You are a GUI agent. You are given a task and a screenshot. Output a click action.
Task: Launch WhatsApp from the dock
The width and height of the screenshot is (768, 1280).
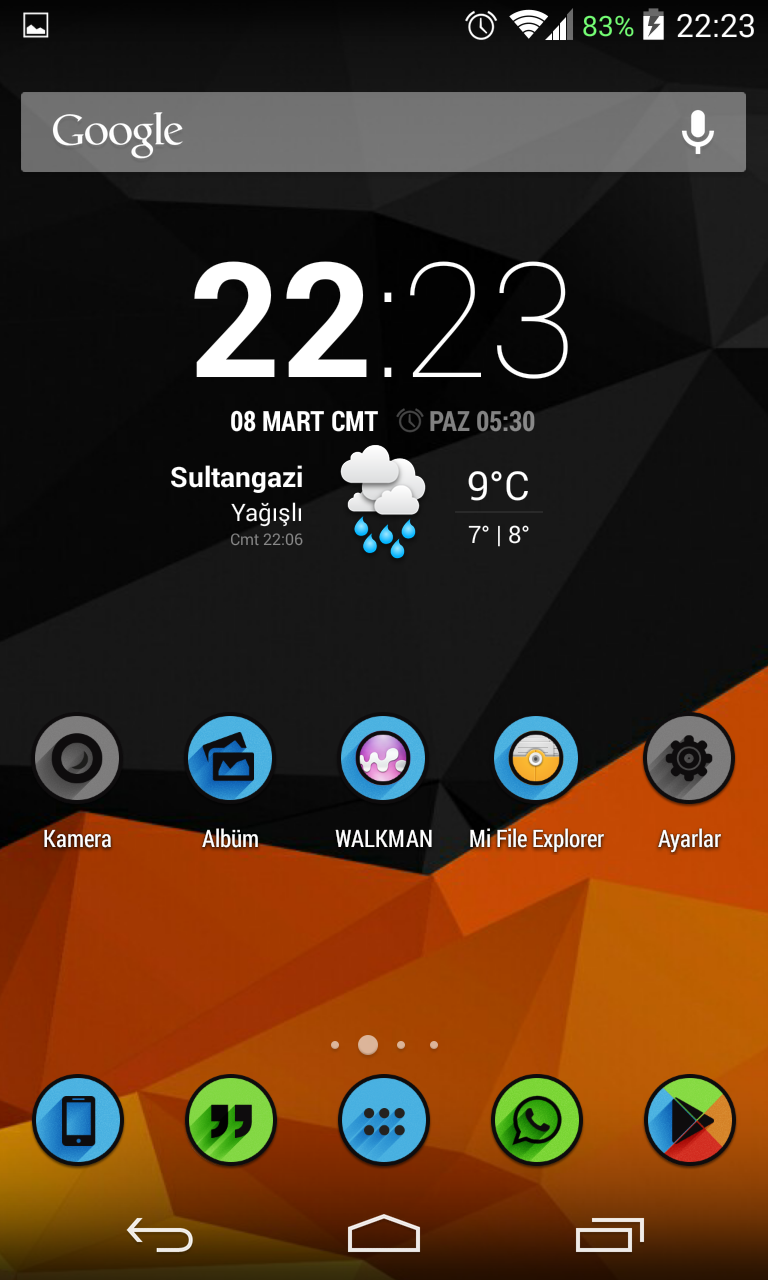click(x=536, y=1120)
